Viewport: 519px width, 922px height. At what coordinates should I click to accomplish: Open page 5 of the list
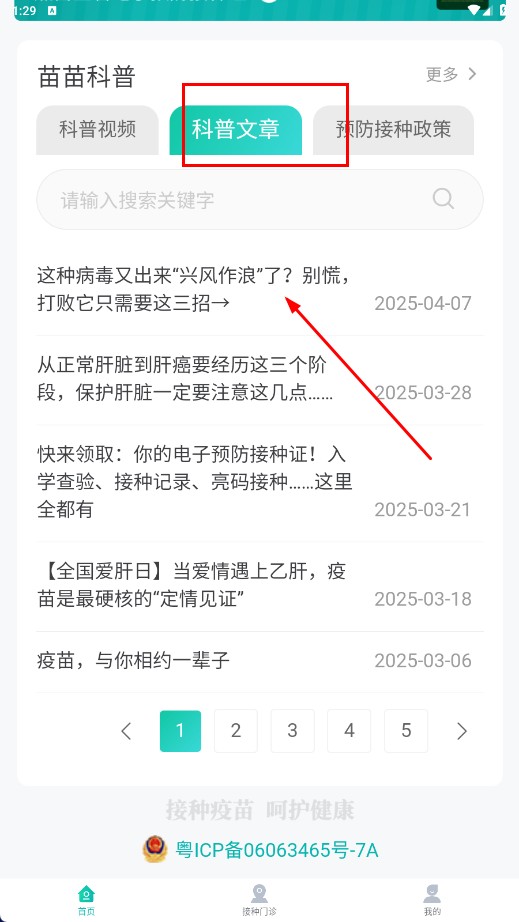[406, 731]
